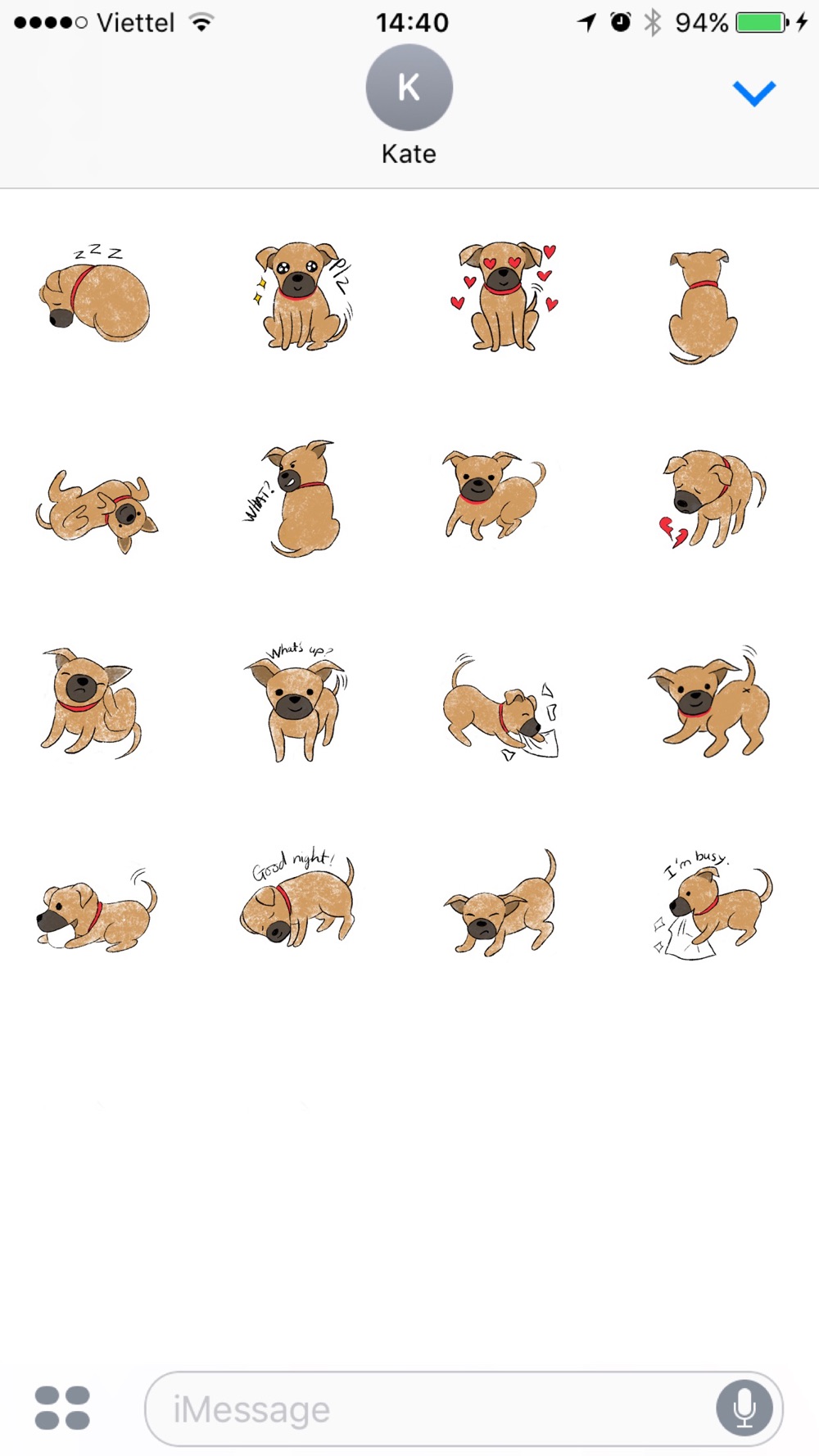Select the 'What?' dog sticker
The height and width of the screenshot is (1456, 819).
(x=293, y=498)
